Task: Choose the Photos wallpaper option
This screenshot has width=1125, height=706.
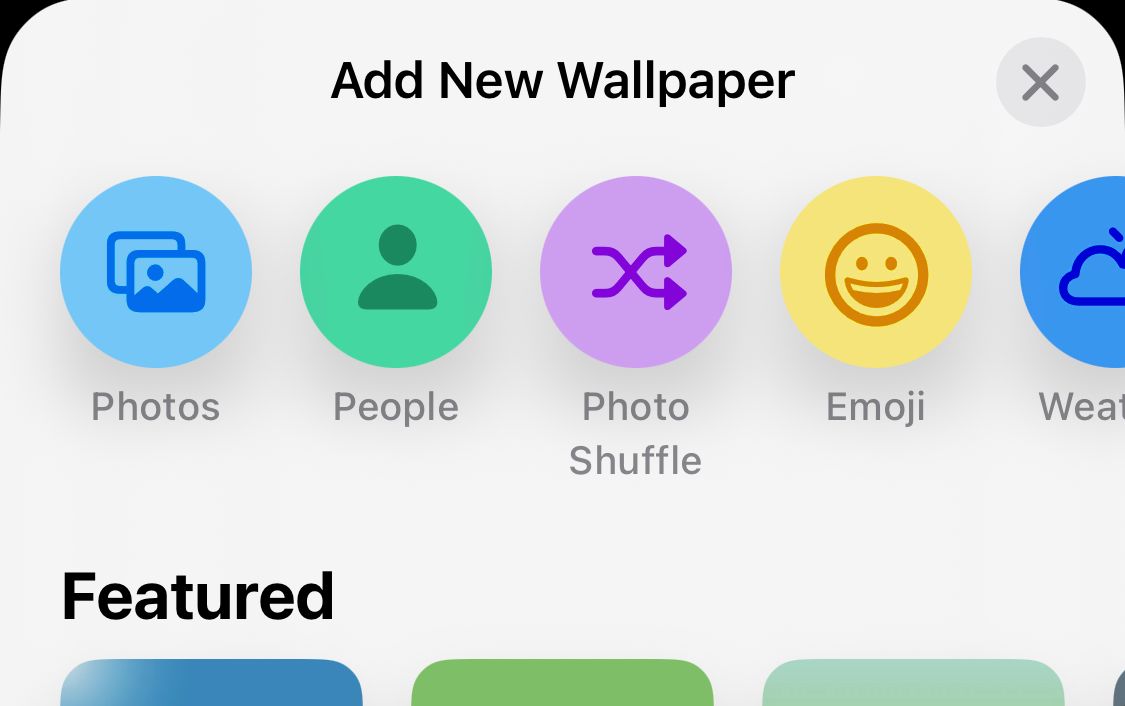Action: 156,272
